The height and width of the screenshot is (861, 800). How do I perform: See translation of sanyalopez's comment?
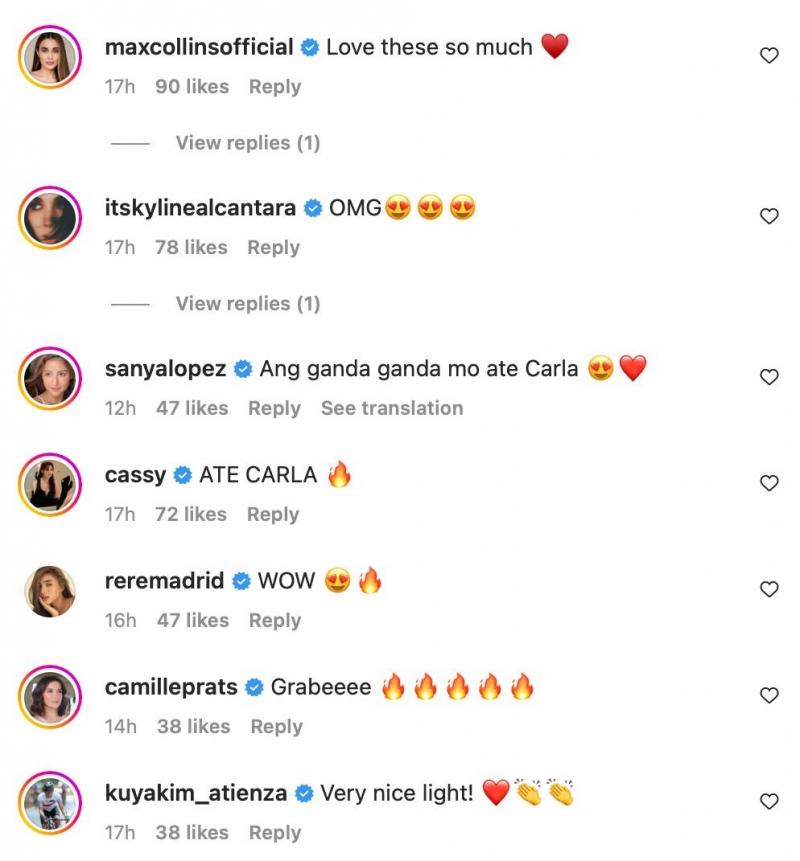[x=391, y=408]
